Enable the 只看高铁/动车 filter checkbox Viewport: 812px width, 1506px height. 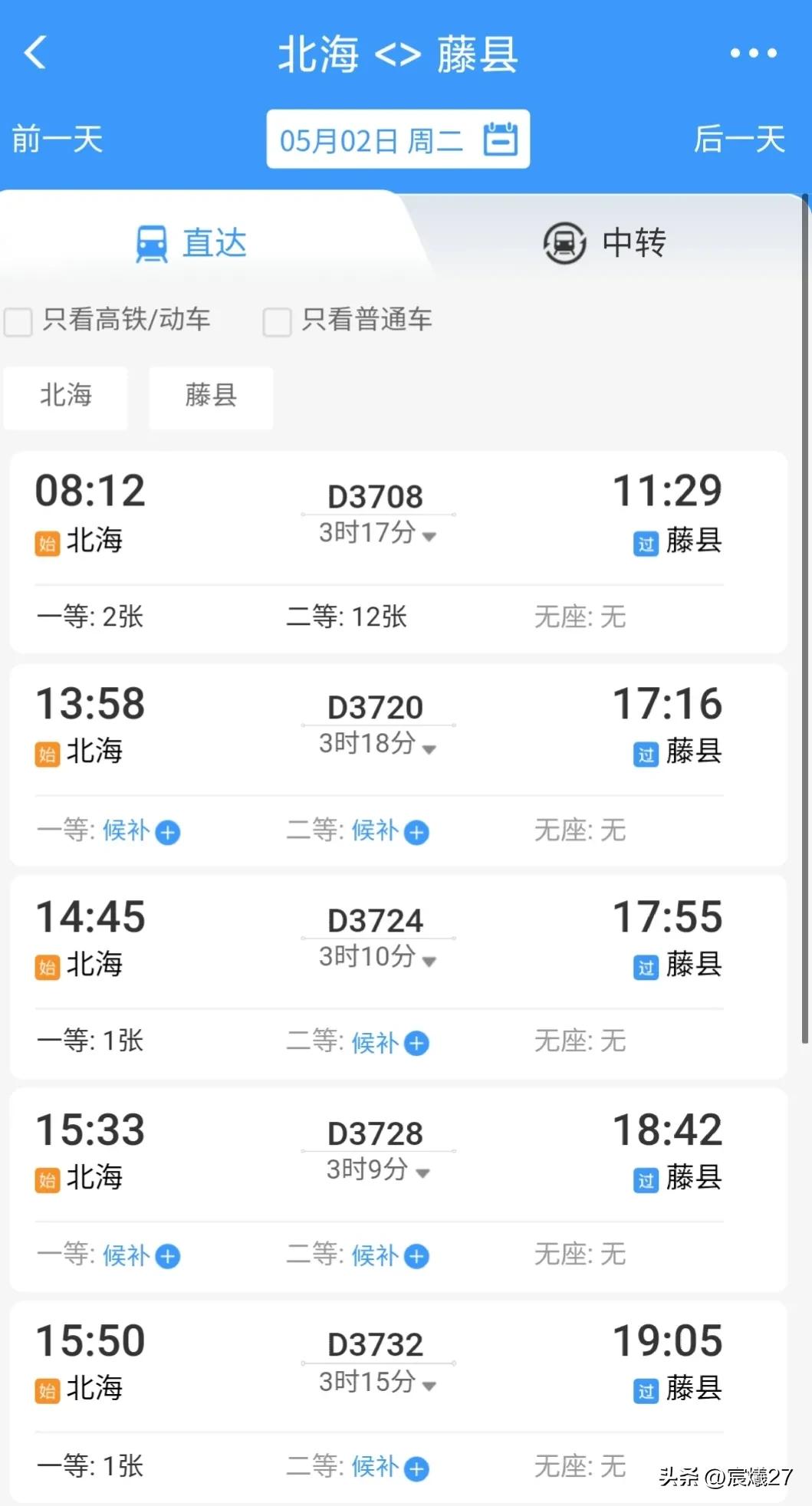(18, 323)
